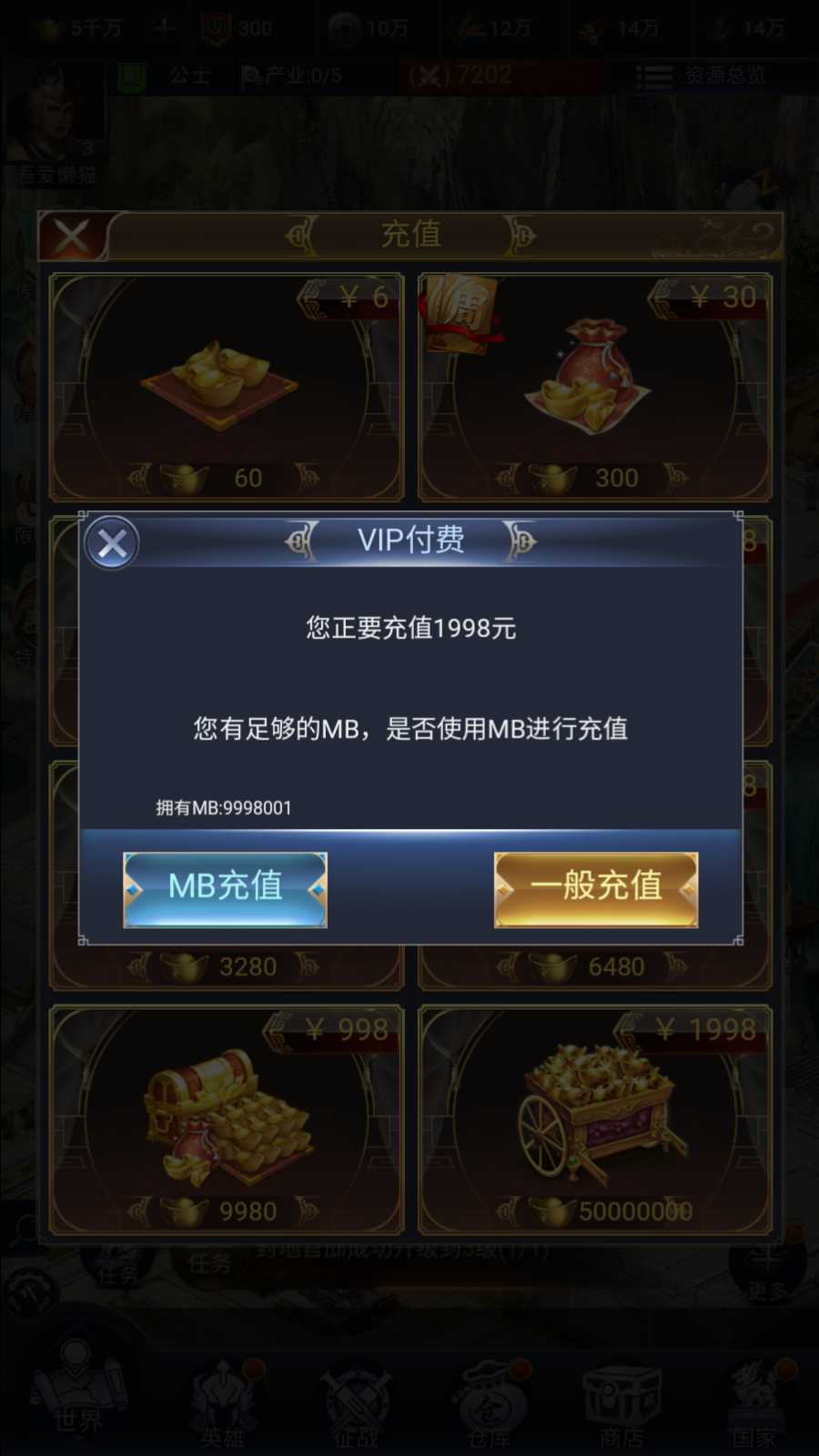Pay with the MB充值 button

tap(225, 889)
